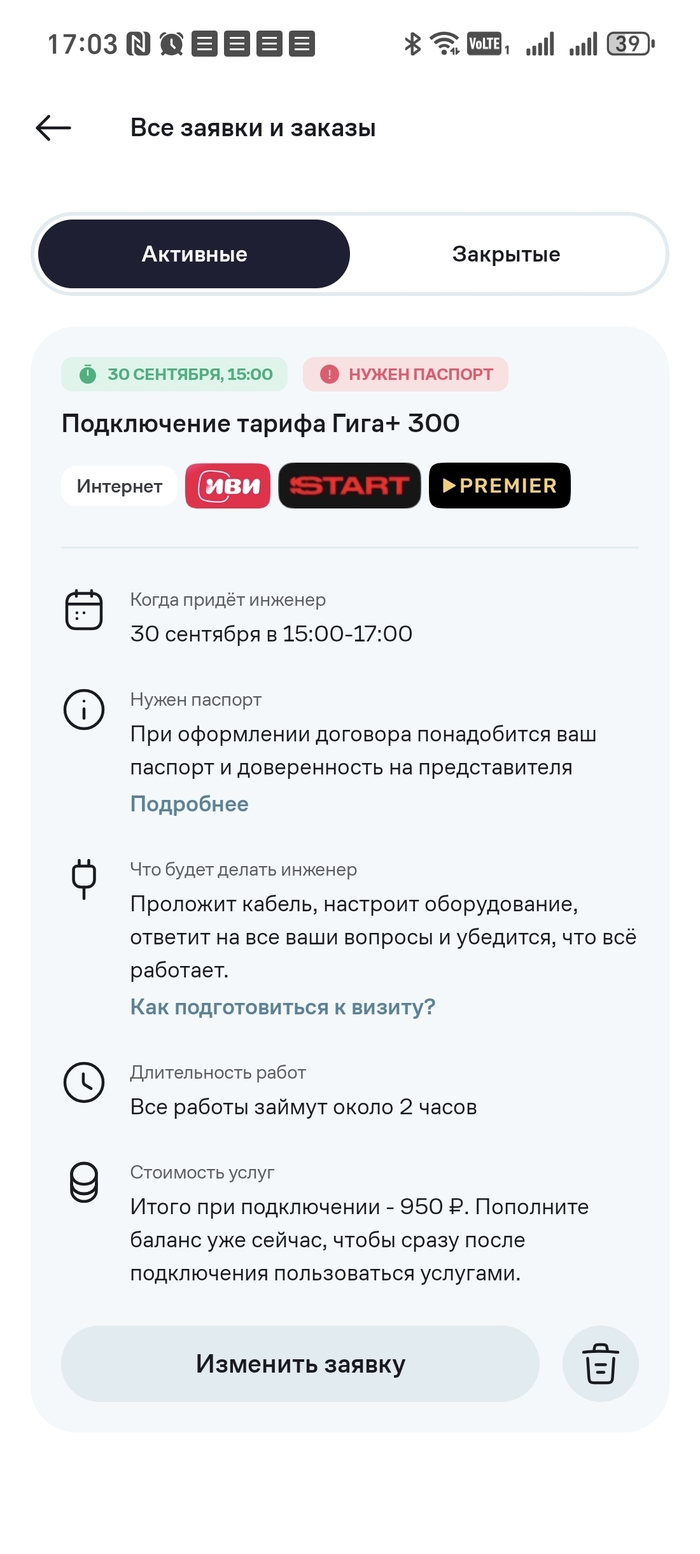
Task: Select the Активные tab
Action: point(194,254)
